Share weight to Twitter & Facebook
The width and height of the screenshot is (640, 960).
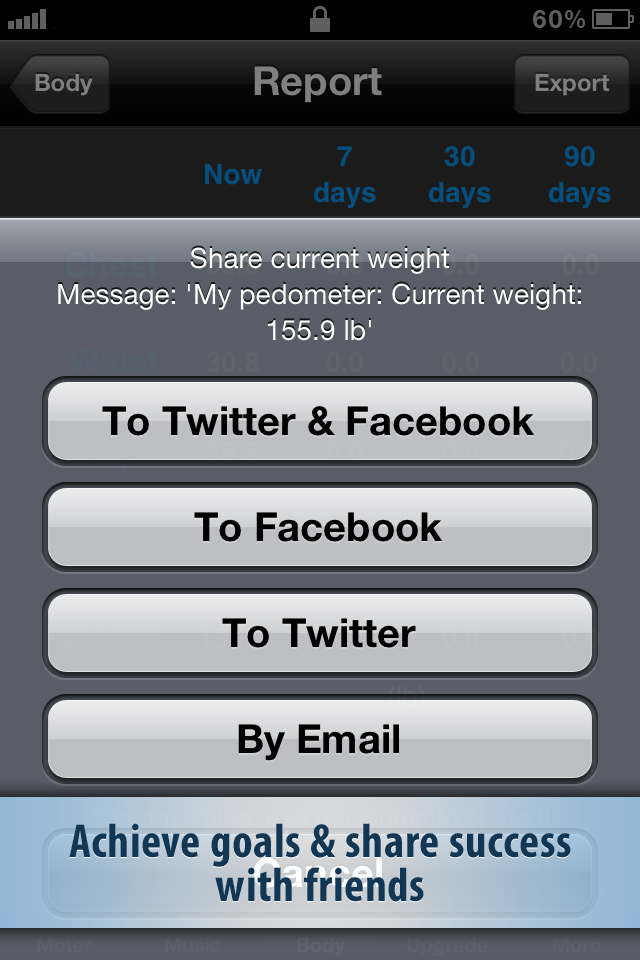pyautogui.click(x=319, y=421)
